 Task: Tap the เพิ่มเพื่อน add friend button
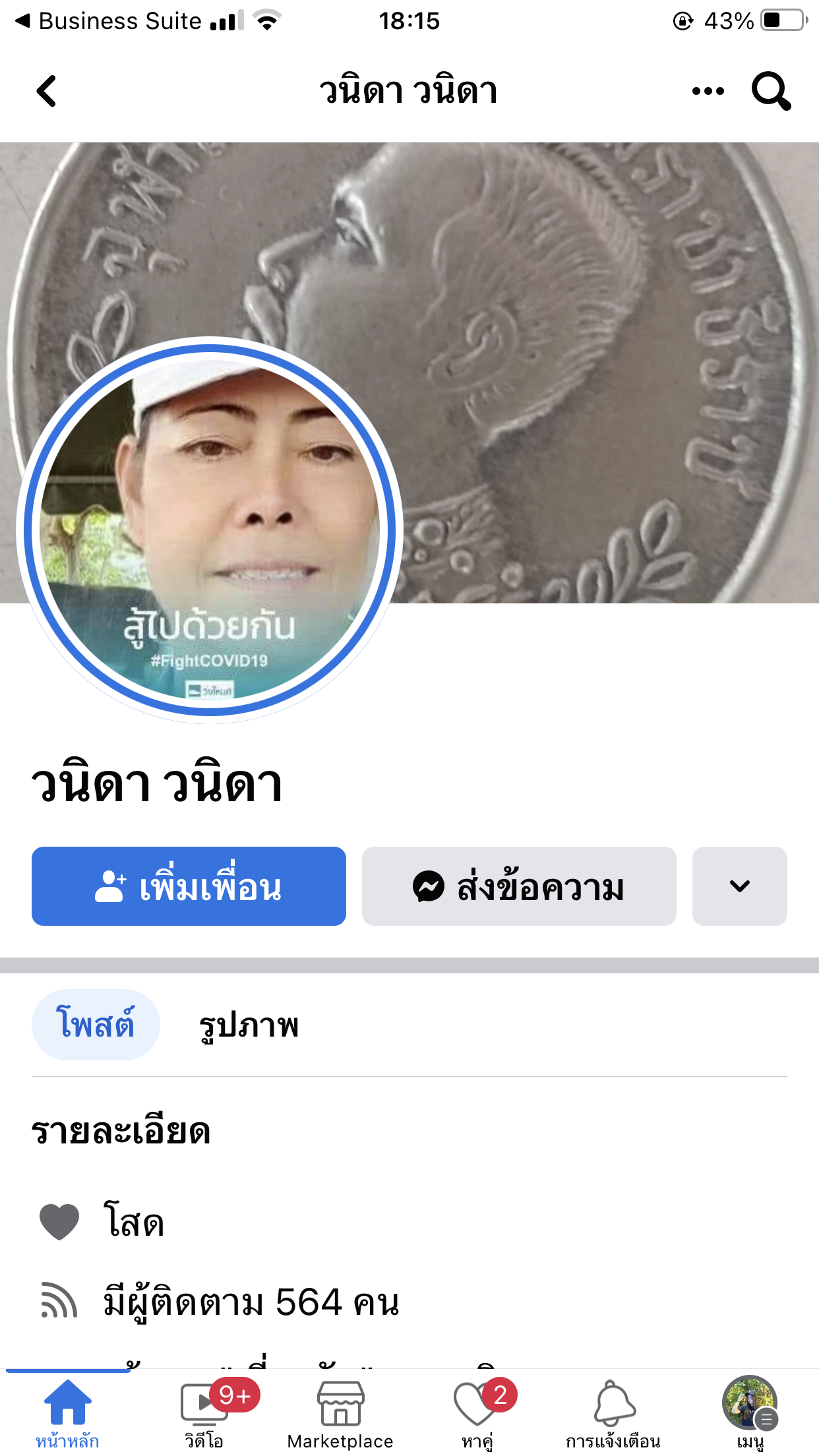click(189, 886)
